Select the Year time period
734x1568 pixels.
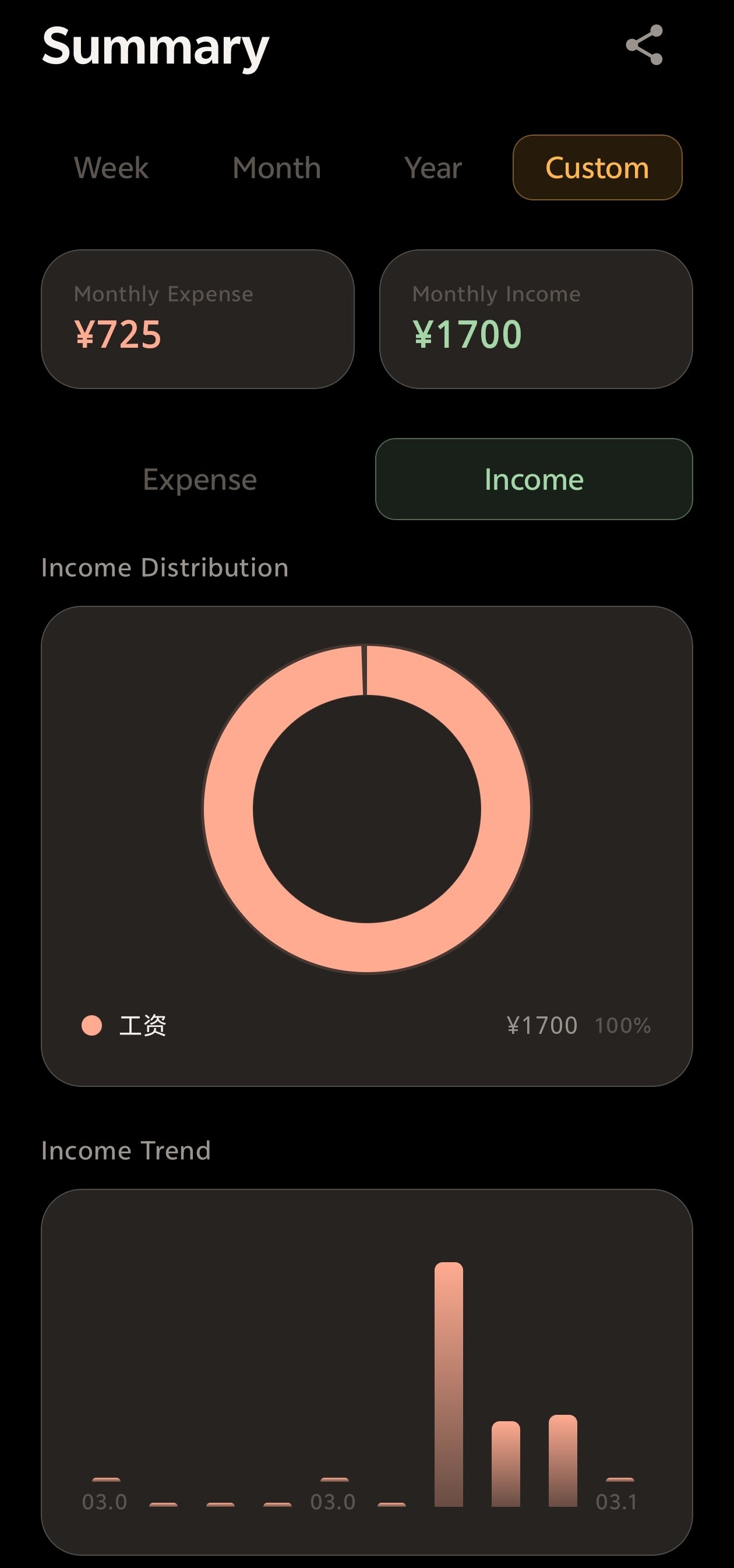[x=433, y=168]
